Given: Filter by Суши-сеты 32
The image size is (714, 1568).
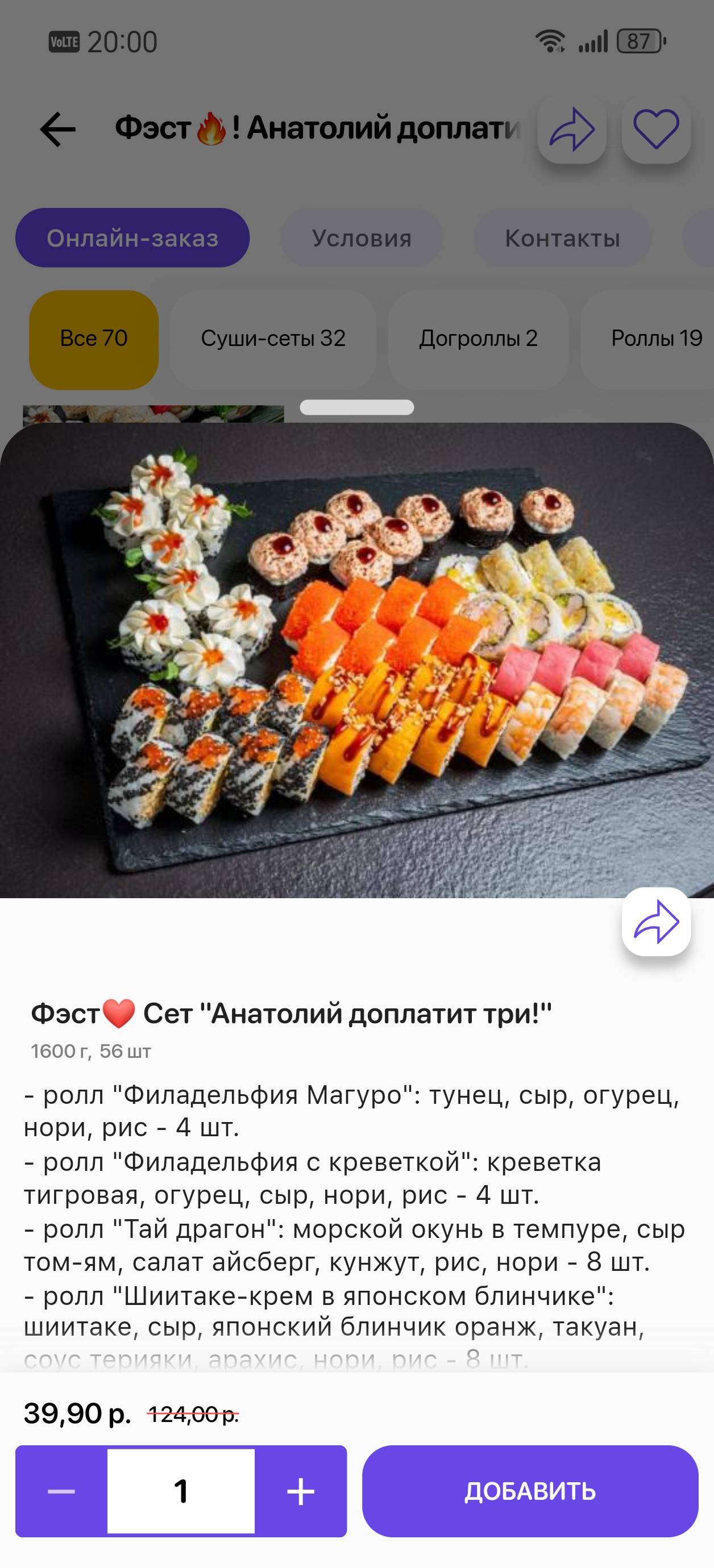Looking at the screenshot, I should click(x=273, y=339).
